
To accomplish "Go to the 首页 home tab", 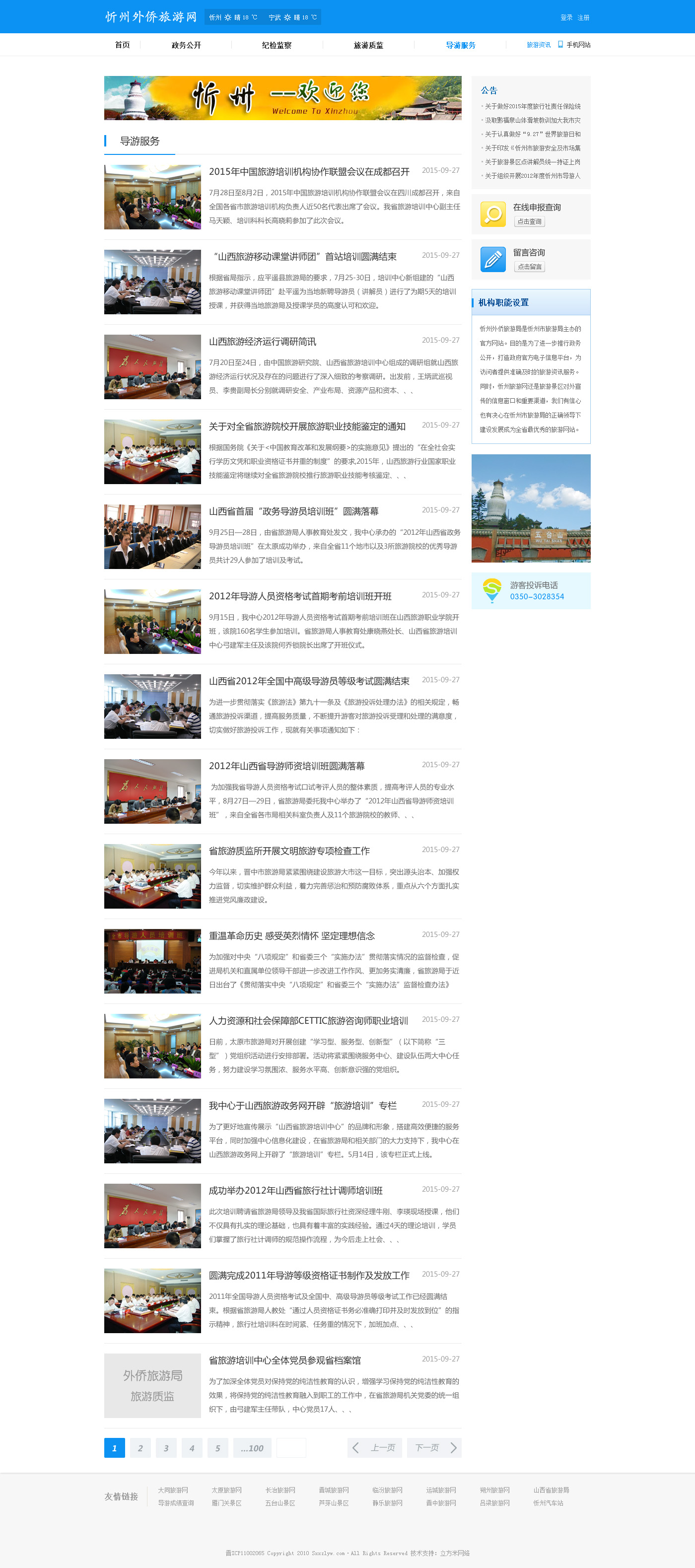I will point(122,45).
